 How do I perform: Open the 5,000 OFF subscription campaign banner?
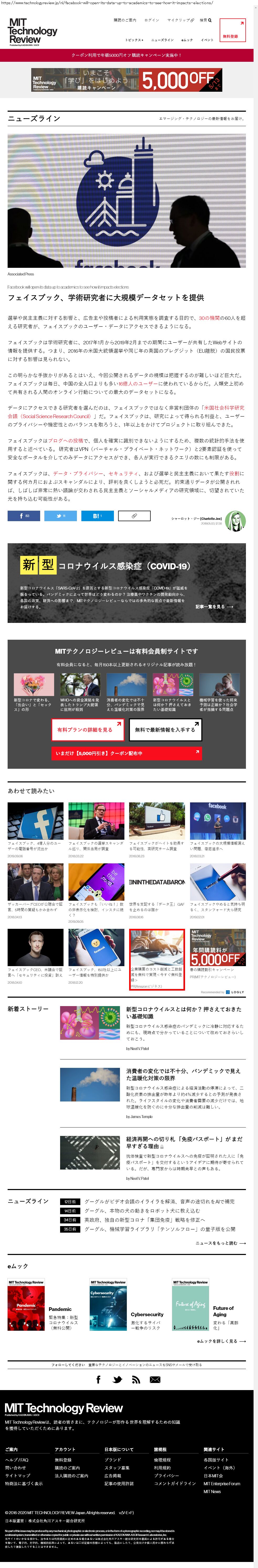click(127, 80)
